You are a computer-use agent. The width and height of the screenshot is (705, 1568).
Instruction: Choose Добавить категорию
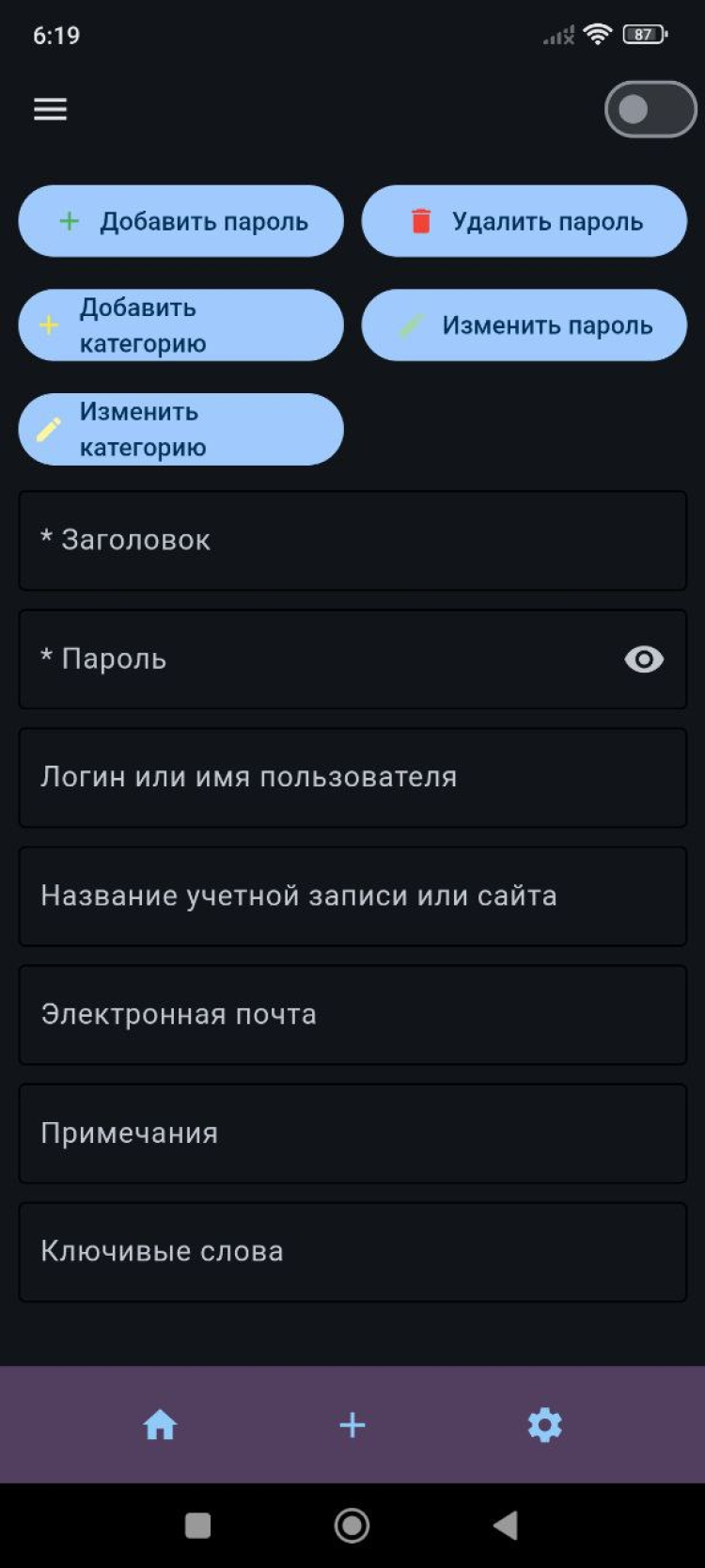tap(181, 325)
